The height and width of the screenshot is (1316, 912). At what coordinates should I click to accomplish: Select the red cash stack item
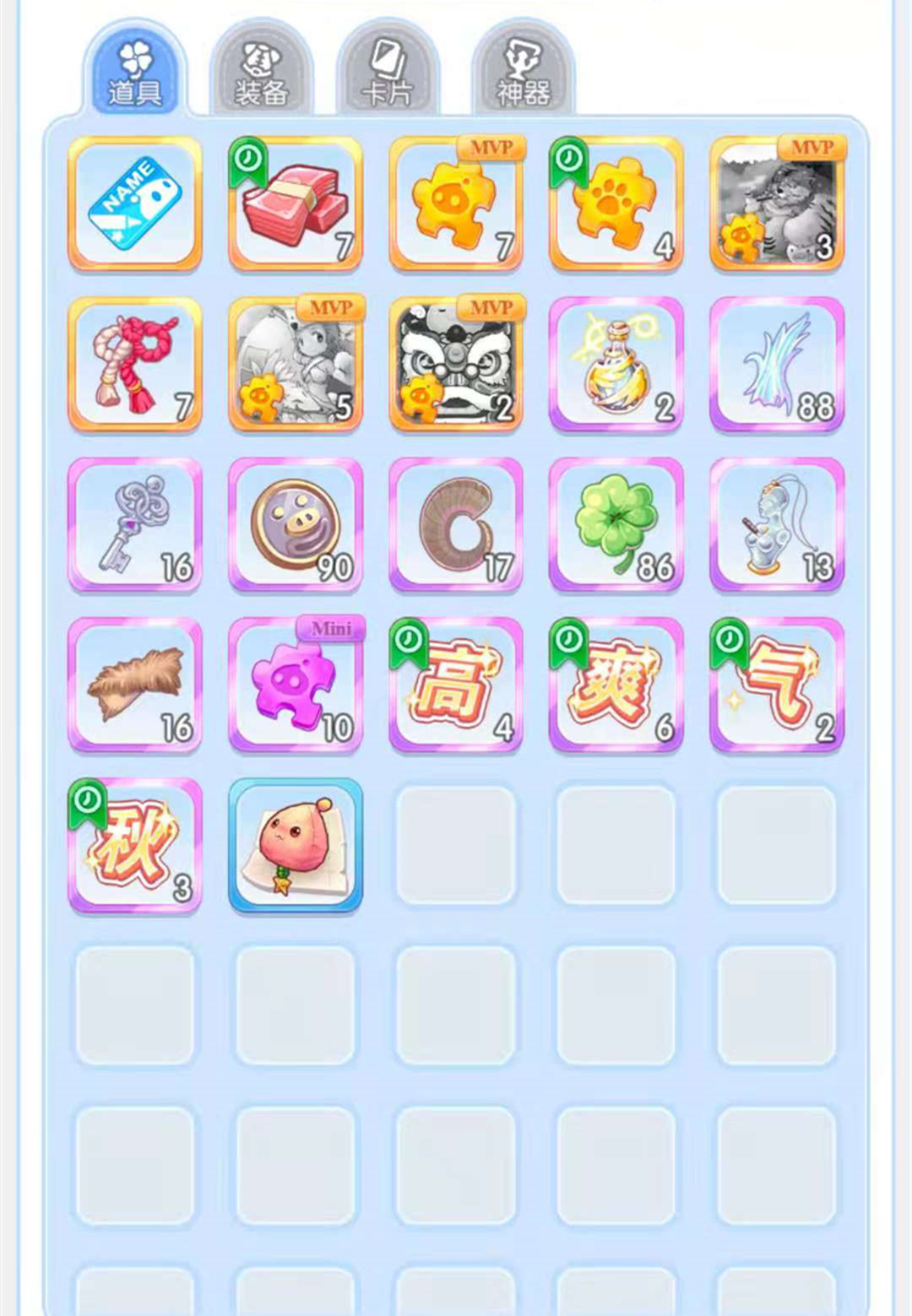(x=296, y=204)
